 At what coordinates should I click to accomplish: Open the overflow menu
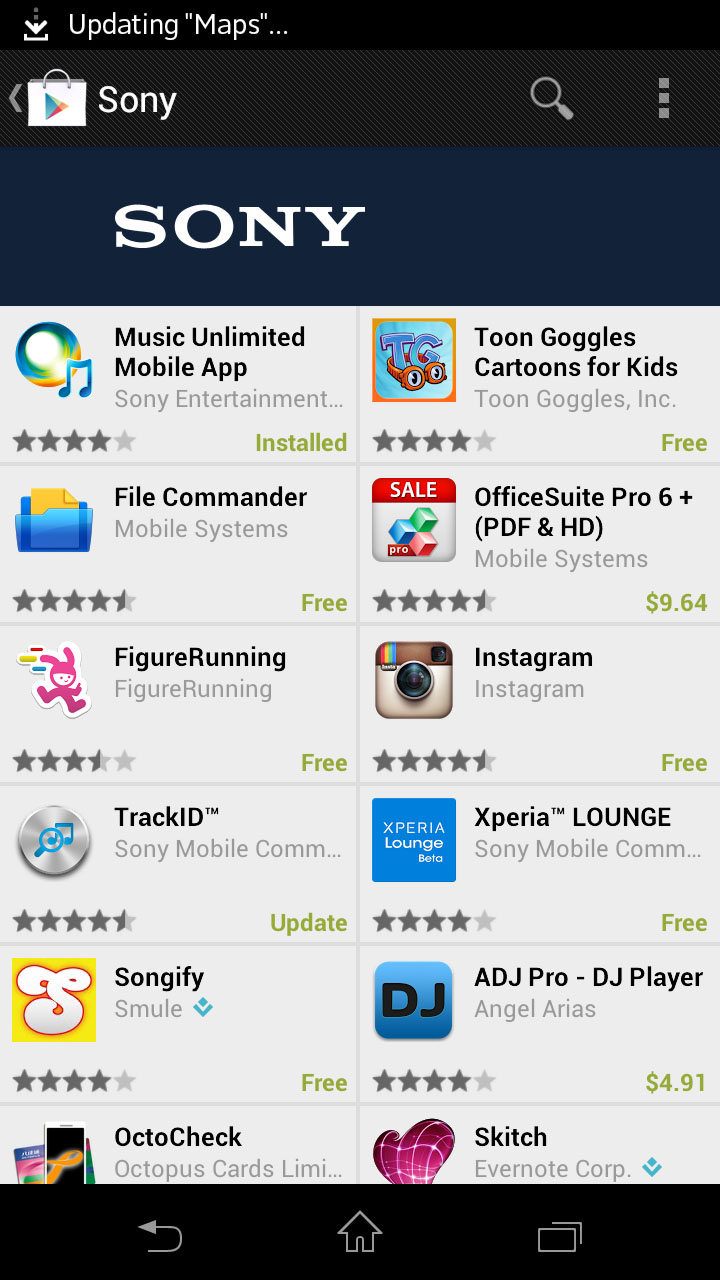click(x=663, y=99)
